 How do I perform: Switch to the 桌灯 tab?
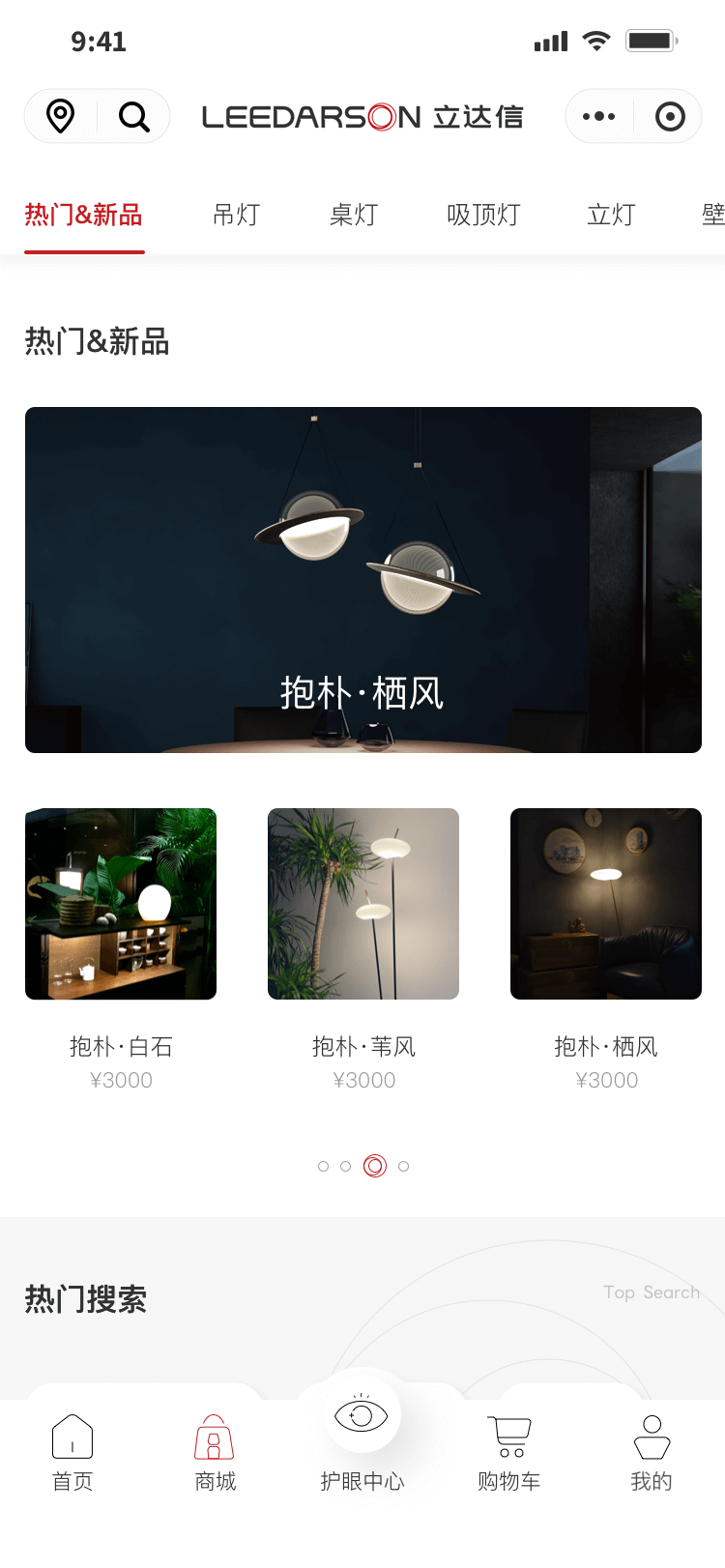pyautogui.click(x=354, y=215)
